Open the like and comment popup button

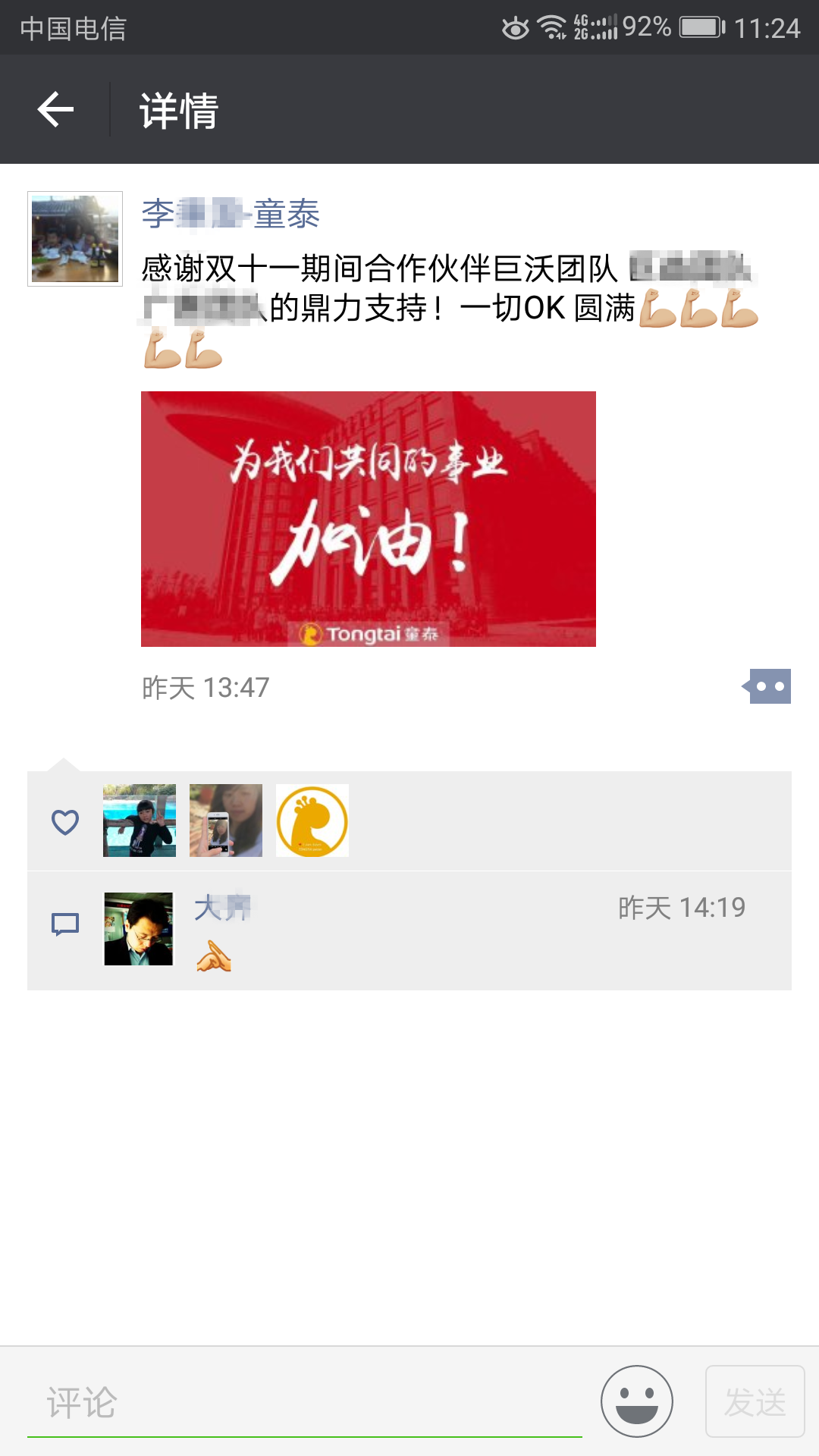[x=767, y=686]
